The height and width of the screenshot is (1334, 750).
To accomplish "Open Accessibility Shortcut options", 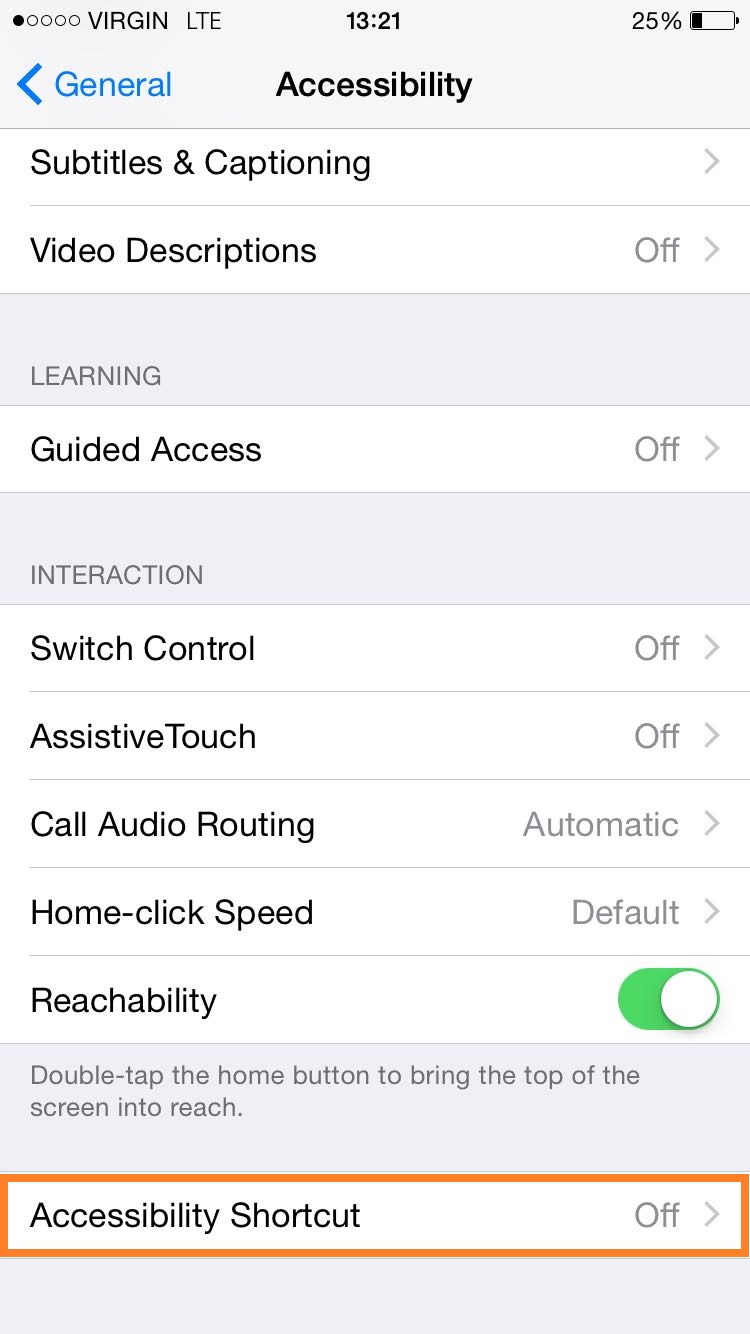I will click(375, 1215).
